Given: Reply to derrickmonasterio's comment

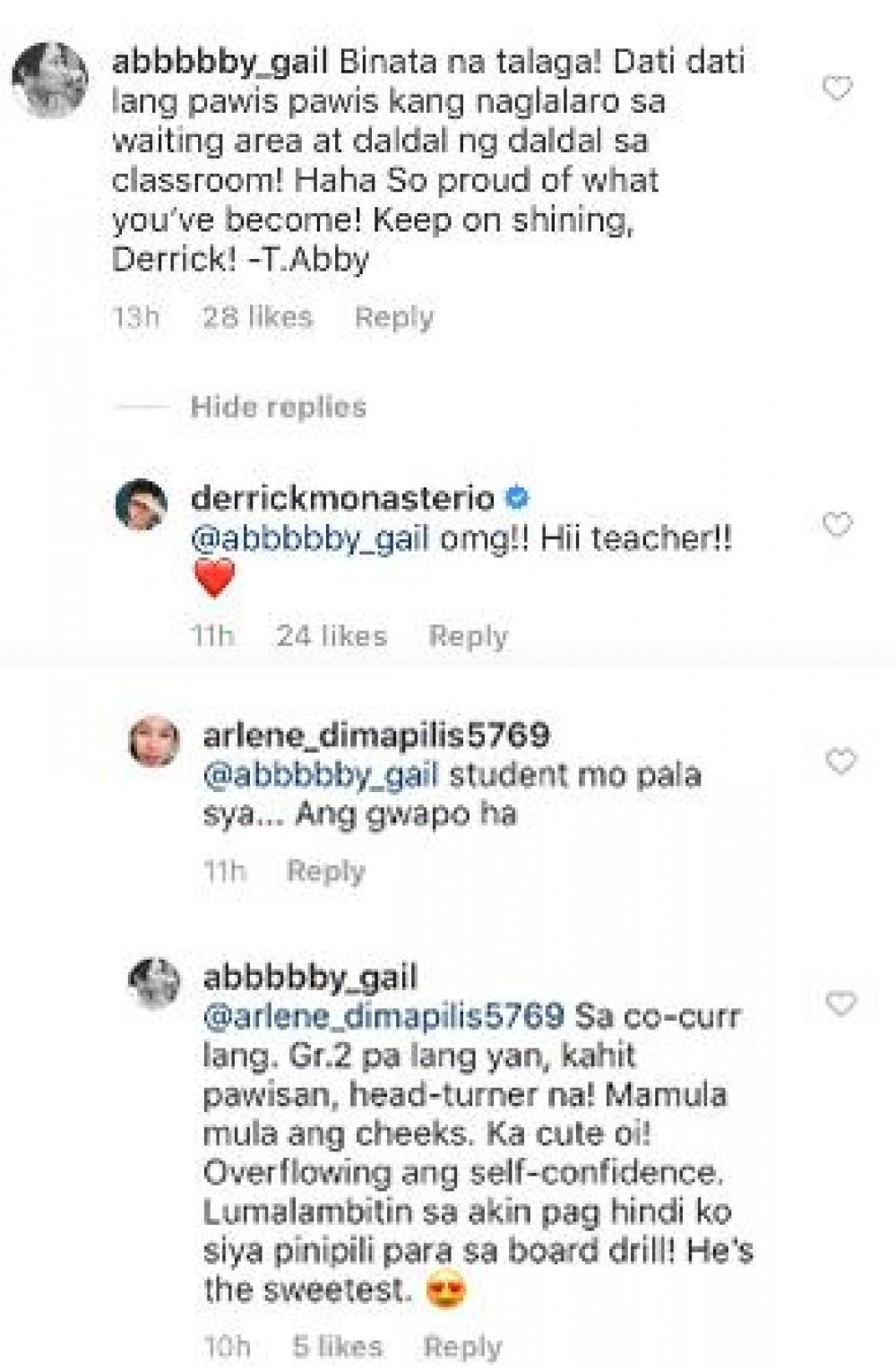Looking at the screenshot, I should click(x=468, y=636).
